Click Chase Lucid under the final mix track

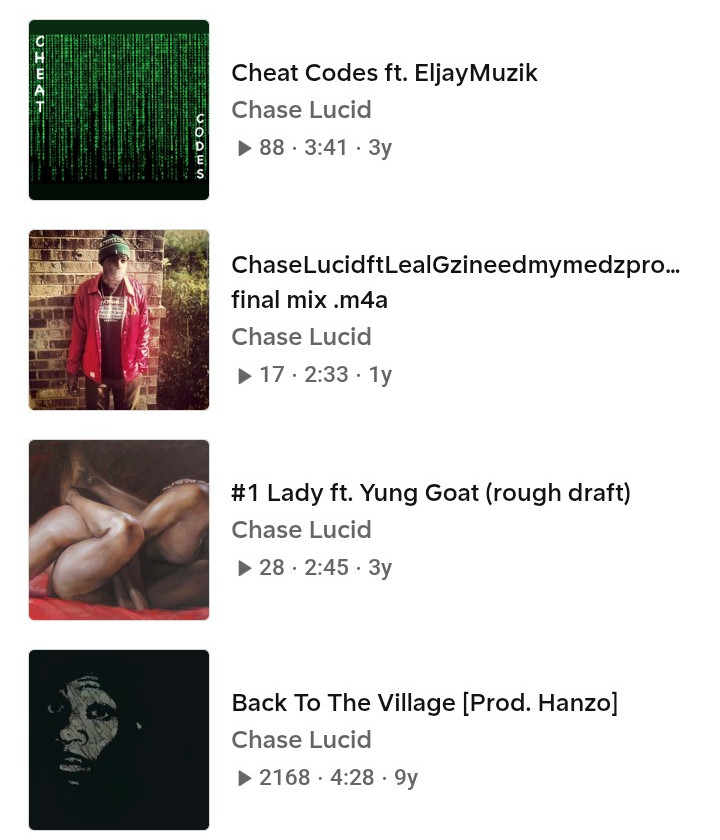click(x=301, y=336)
